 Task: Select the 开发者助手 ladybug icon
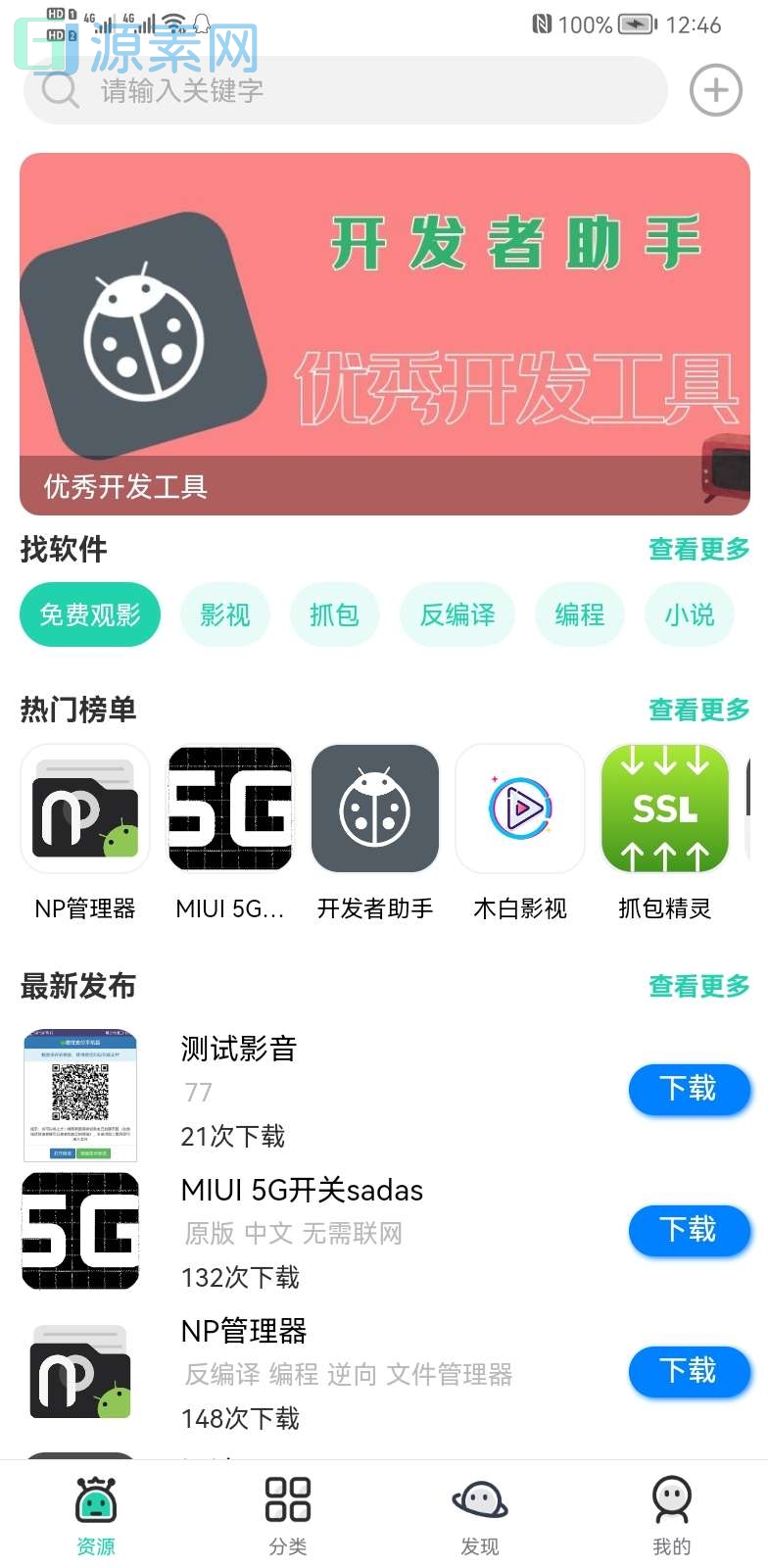click(375, 808)
